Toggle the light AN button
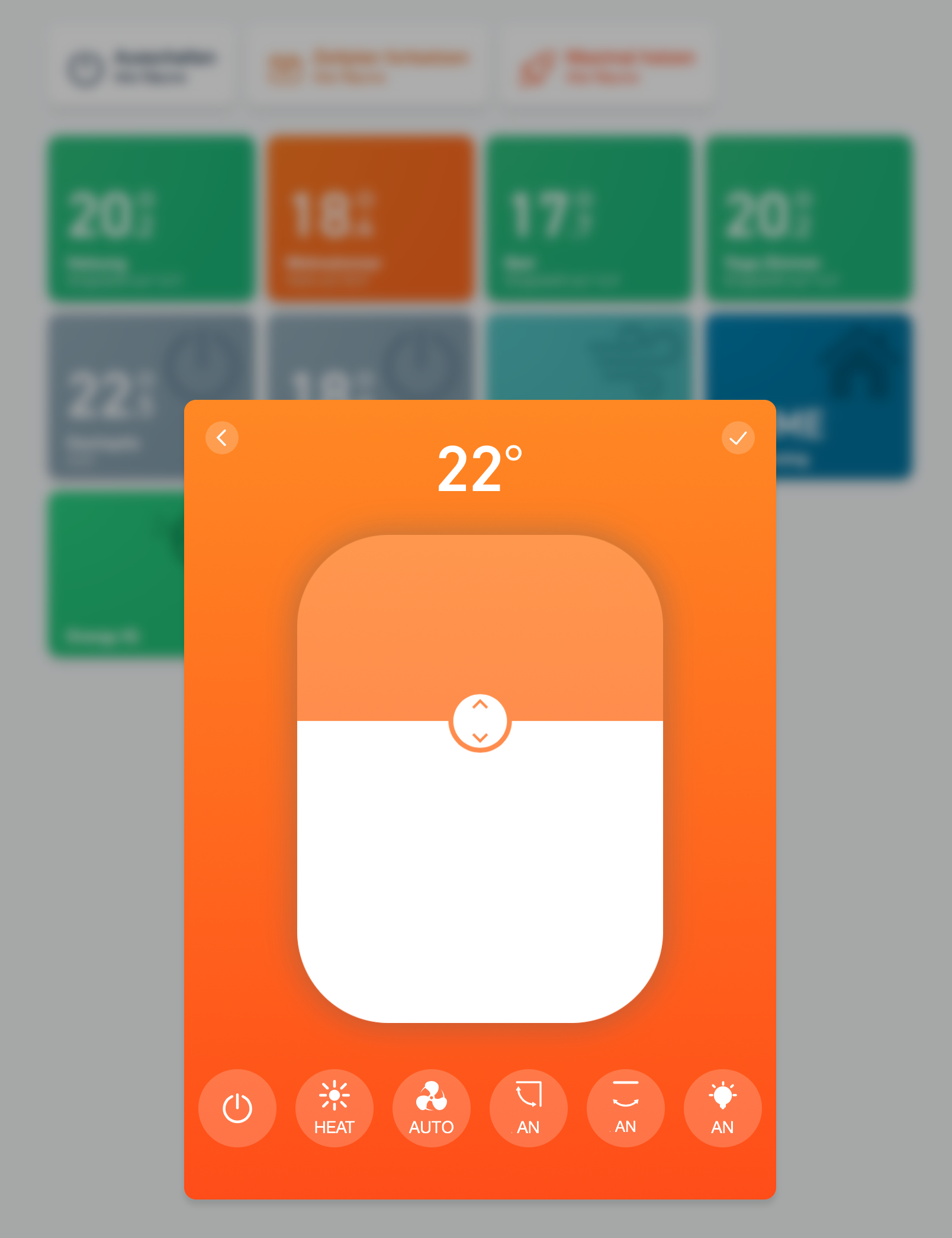The width and height of the screenshot is (952, 1238). [723, 1108]
